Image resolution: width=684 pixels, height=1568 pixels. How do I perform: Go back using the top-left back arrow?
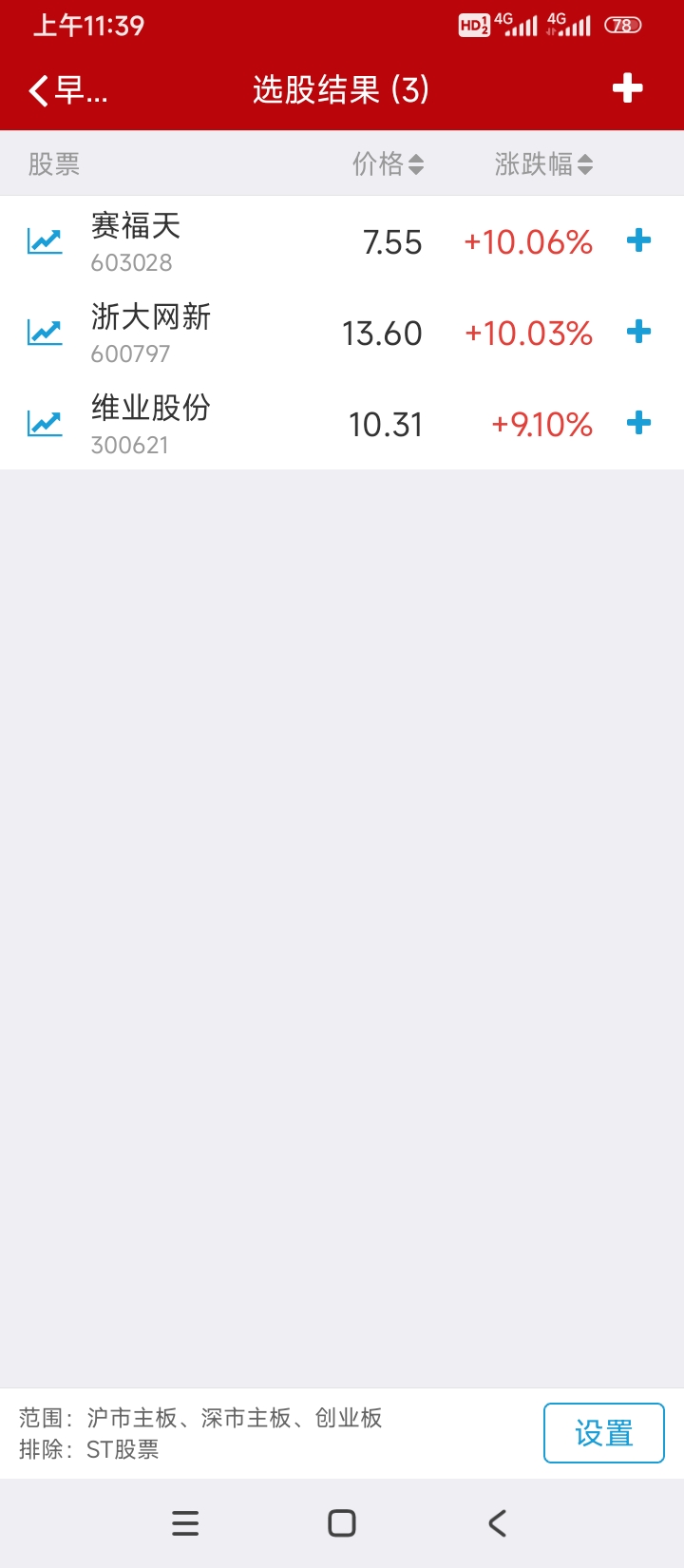[x=39, y=90]
